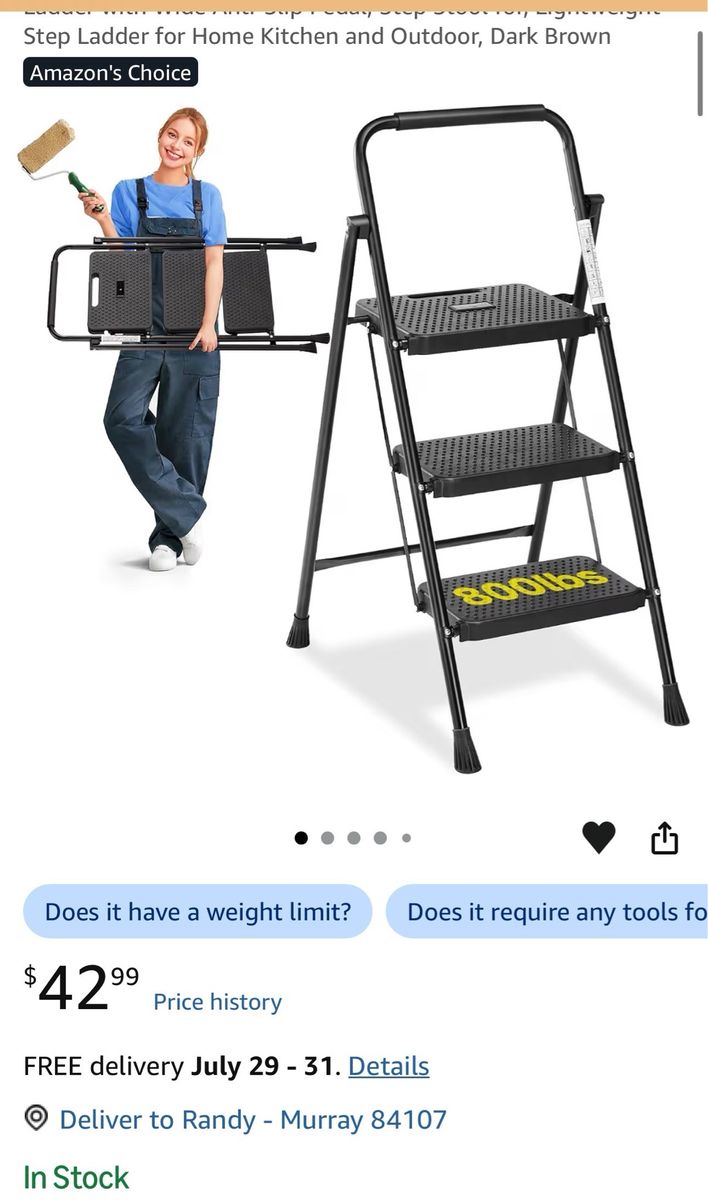This screenshot has height=1200, width=708.
Task: Share this product listing
Action: 665,838
